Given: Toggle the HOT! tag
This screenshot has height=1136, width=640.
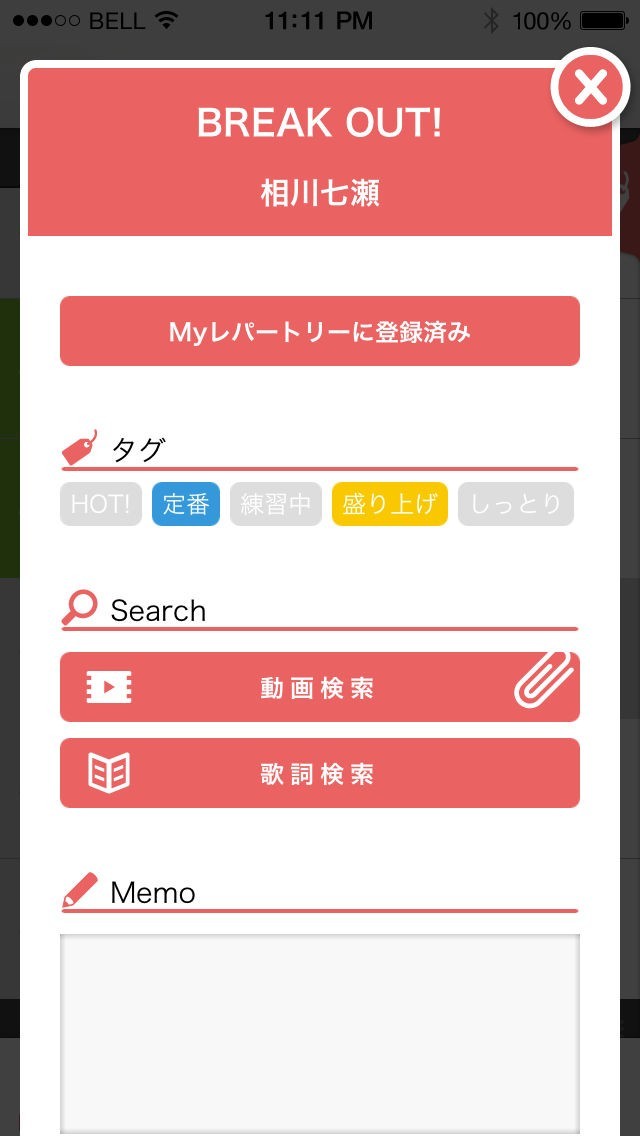Looking at the screenshot, I should click(x=101, y=504).
